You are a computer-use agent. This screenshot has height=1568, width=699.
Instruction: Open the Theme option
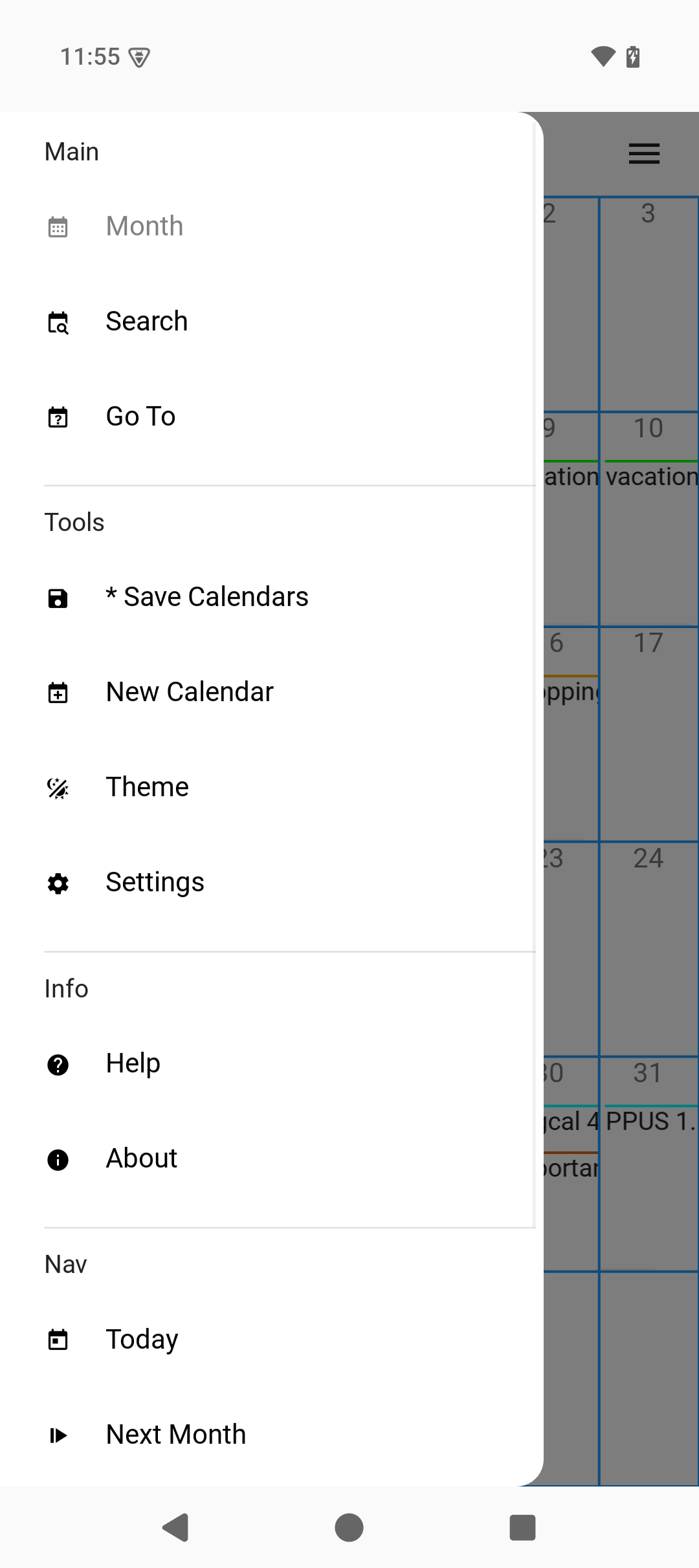tap(147, 787)
